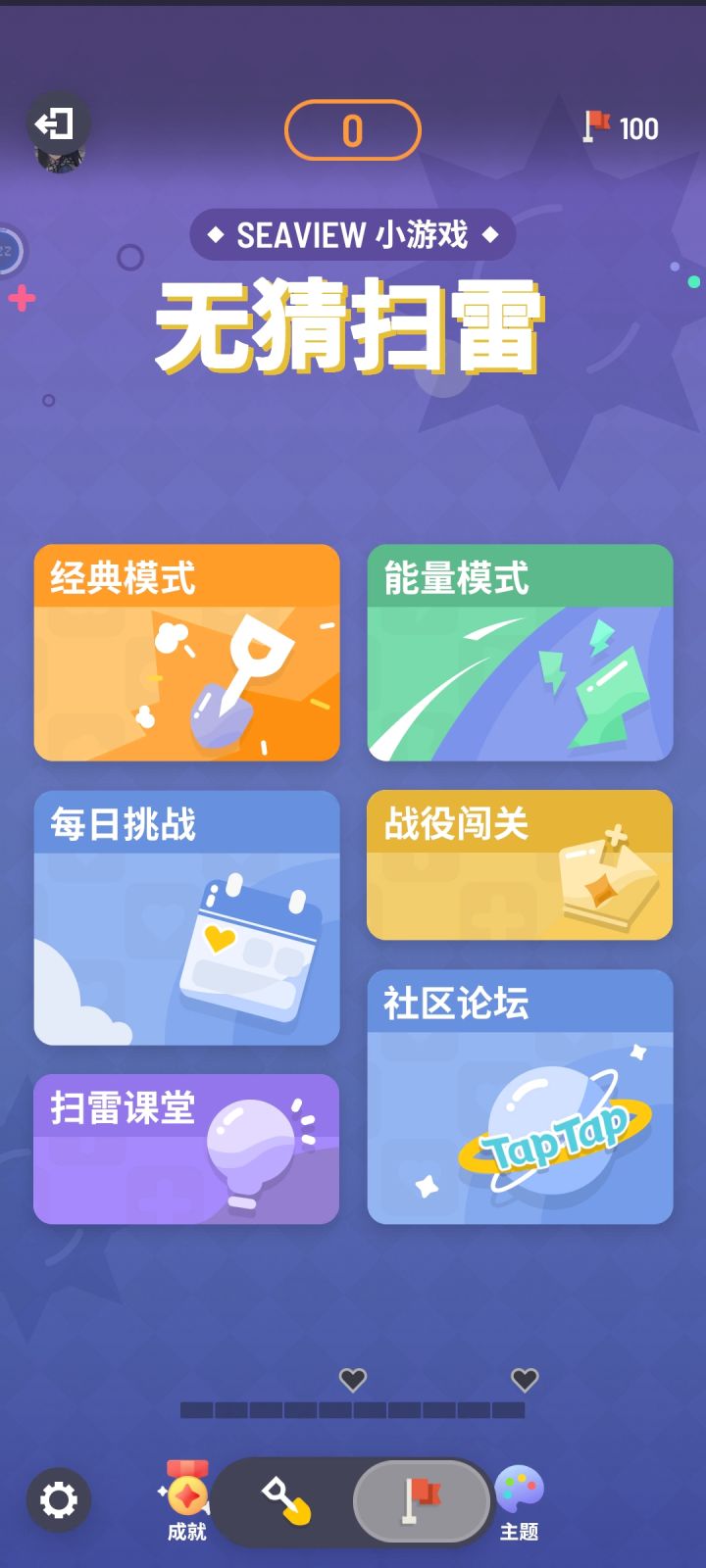This screenshot has height=1568, width=706.
Task: Enter 战役闯关 campaign mode
Action: (519, 865)
